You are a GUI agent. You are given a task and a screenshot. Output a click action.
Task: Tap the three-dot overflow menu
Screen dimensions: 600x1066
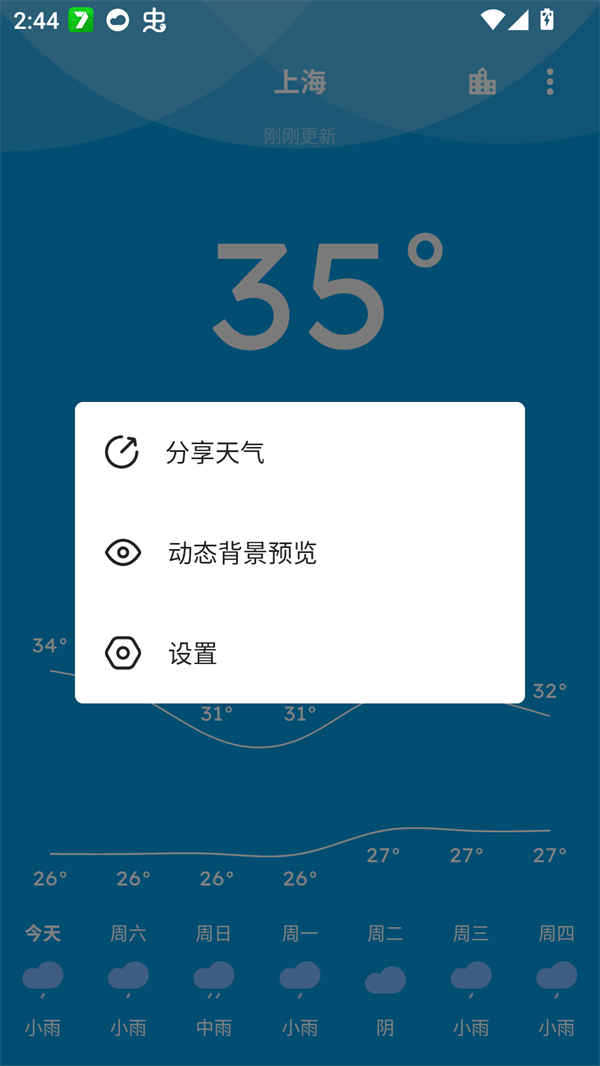click(x=549, y=82)
